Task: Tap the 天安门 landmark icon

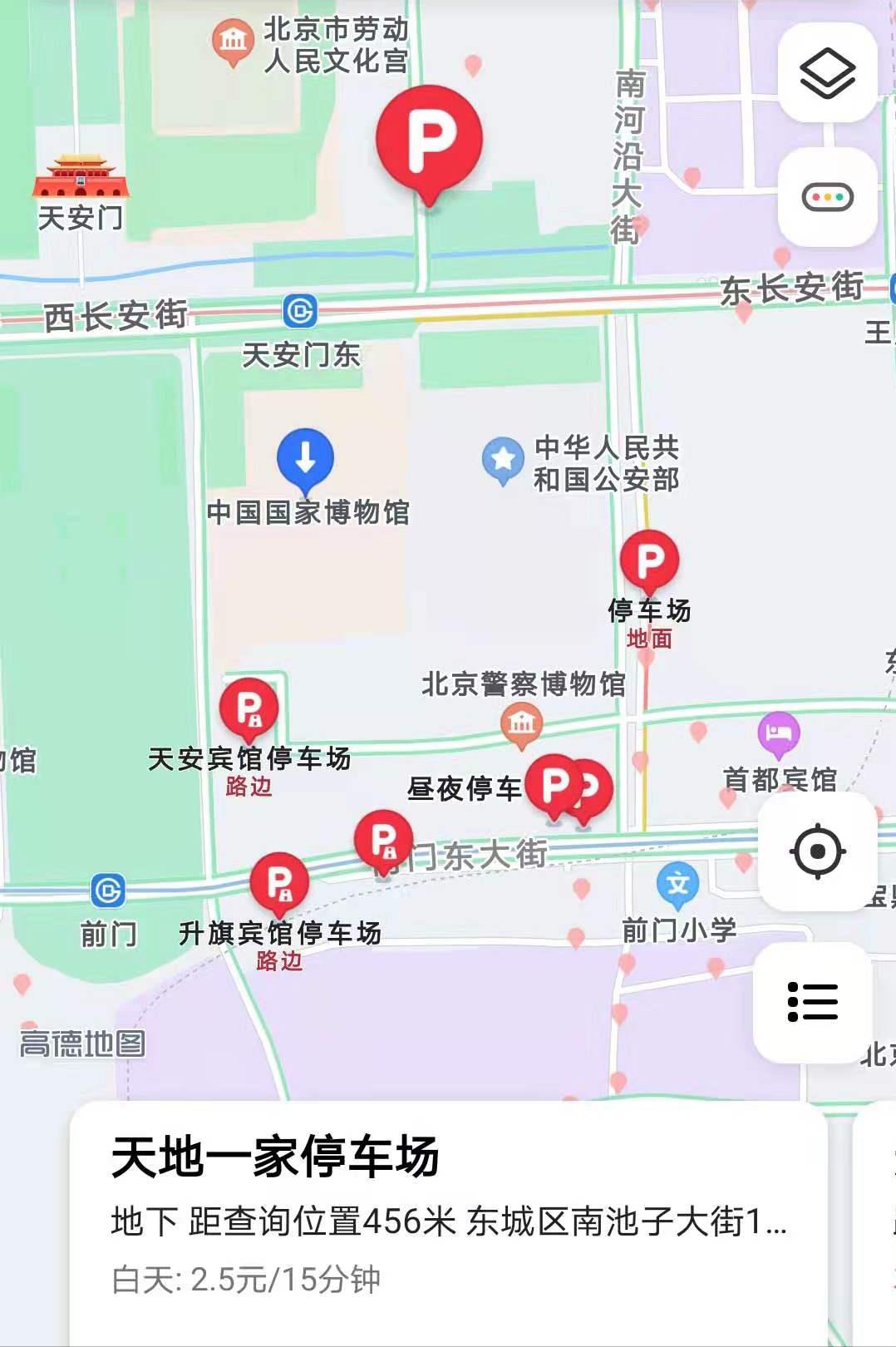Action: 81,177
